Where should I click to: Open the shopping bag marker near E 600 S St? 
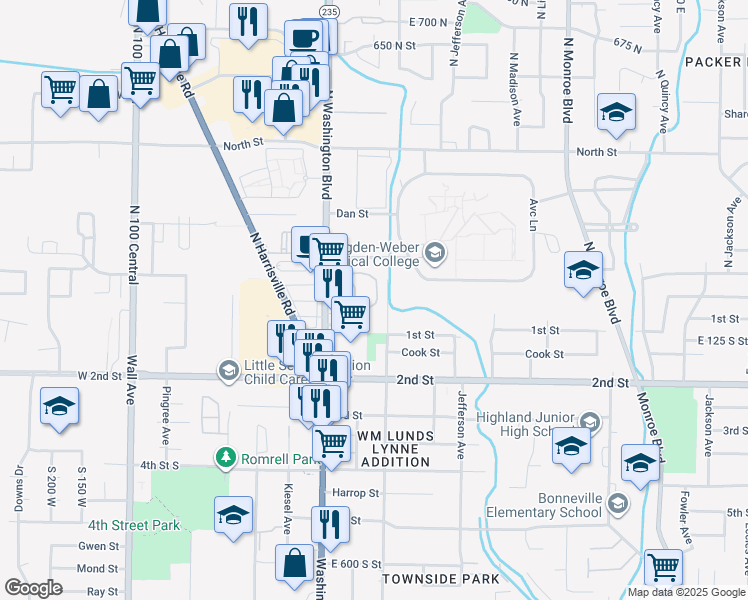click(294, 566)
